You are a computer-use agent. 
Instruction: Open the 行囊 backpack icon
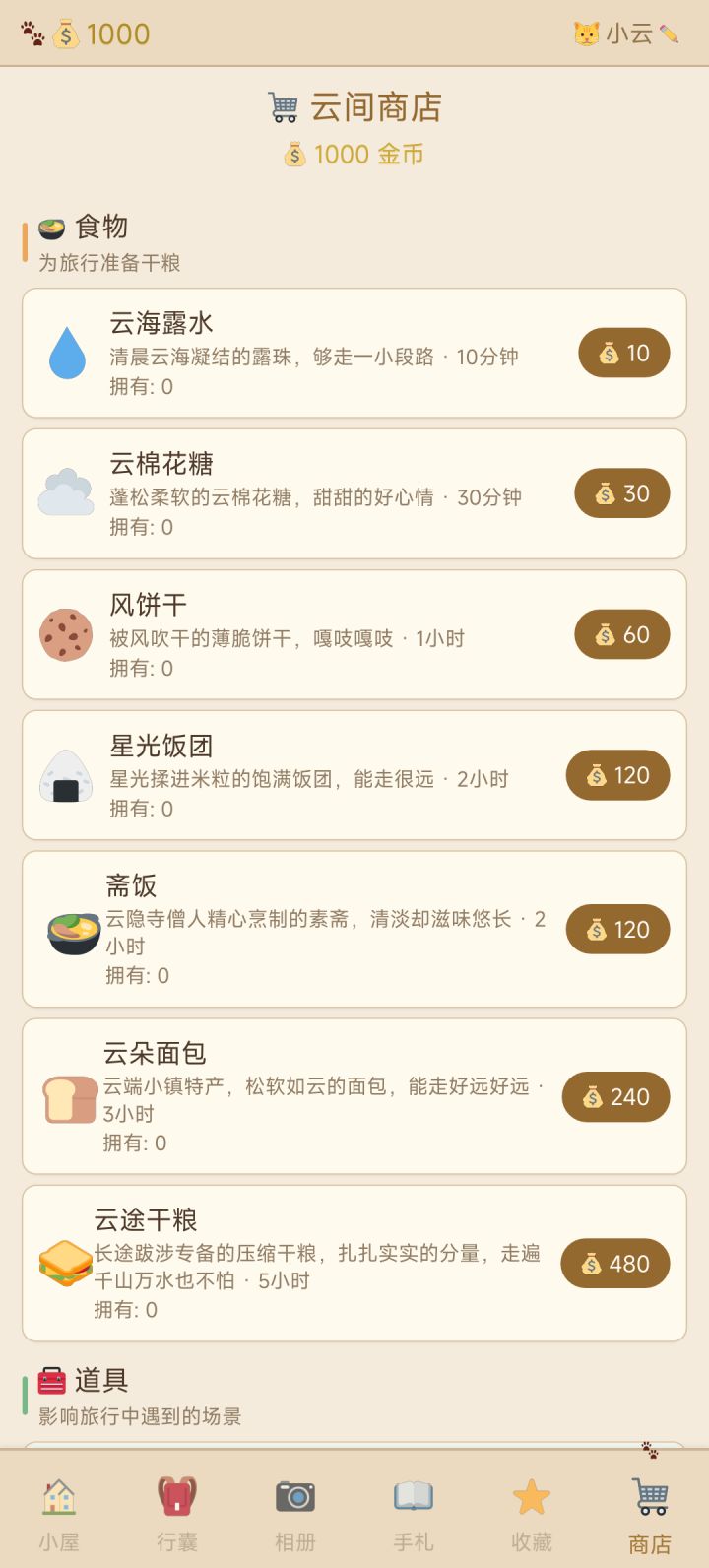point(176,1496)
